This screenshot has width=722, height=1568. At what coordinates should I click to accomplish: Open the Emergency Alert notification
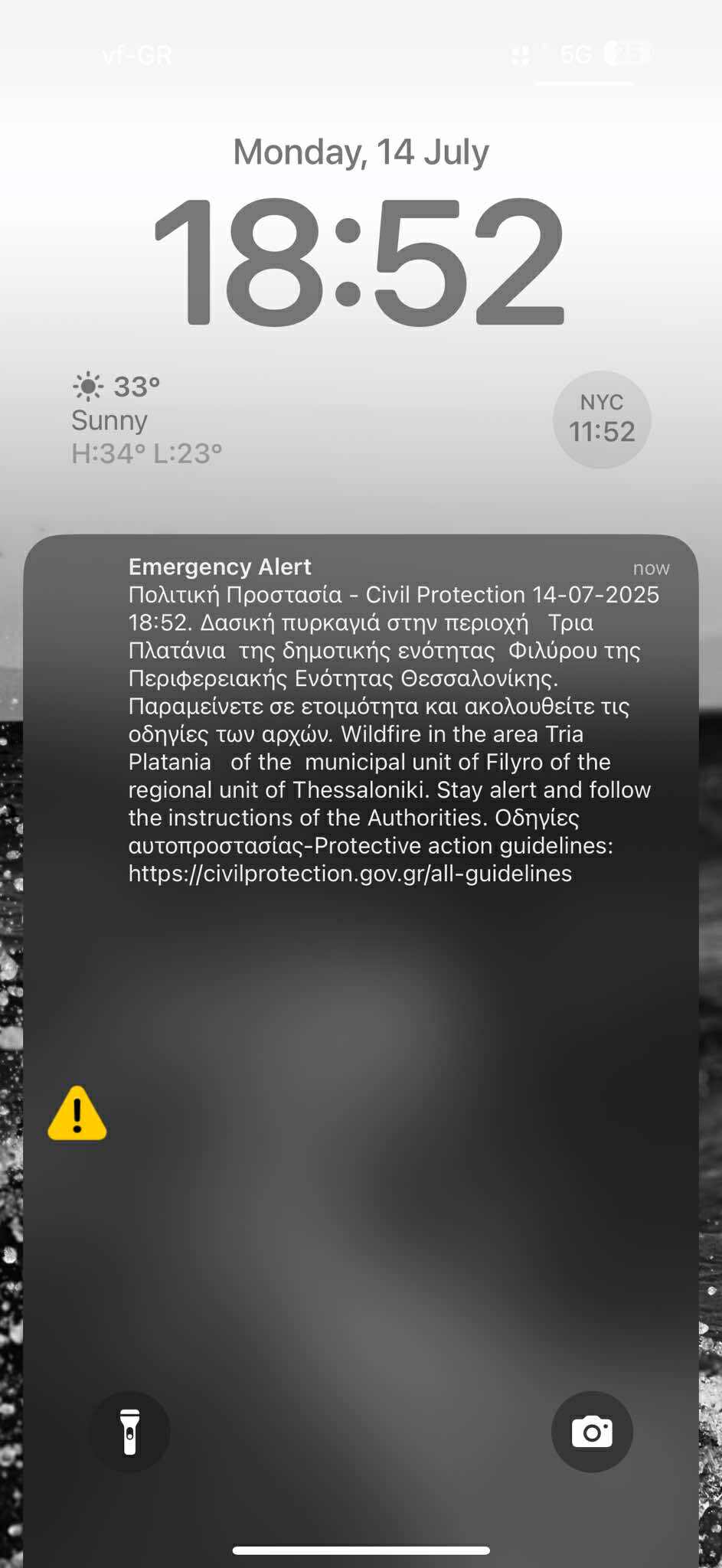360,720
